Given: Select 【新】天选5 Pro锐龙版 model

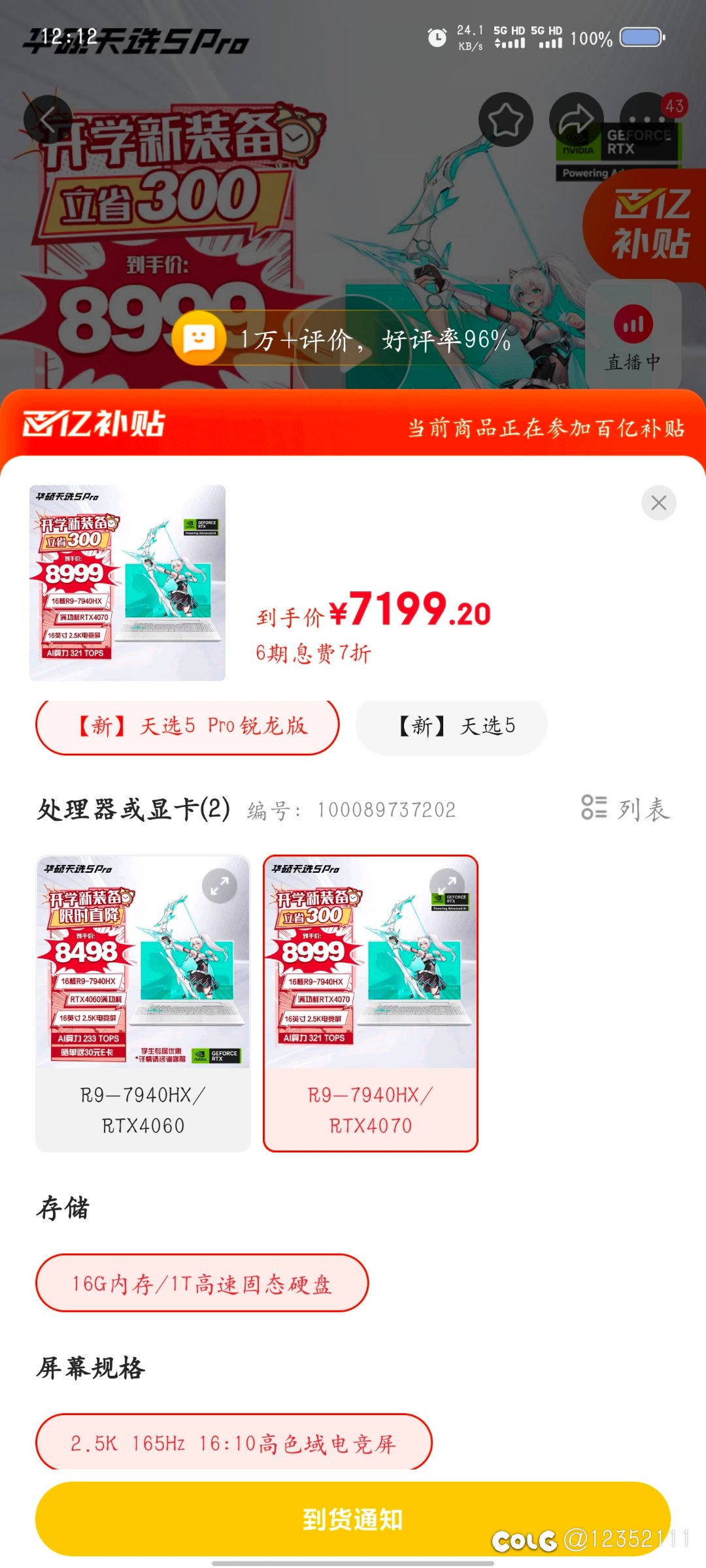Looking at the screenshot, I should point(188,726).
